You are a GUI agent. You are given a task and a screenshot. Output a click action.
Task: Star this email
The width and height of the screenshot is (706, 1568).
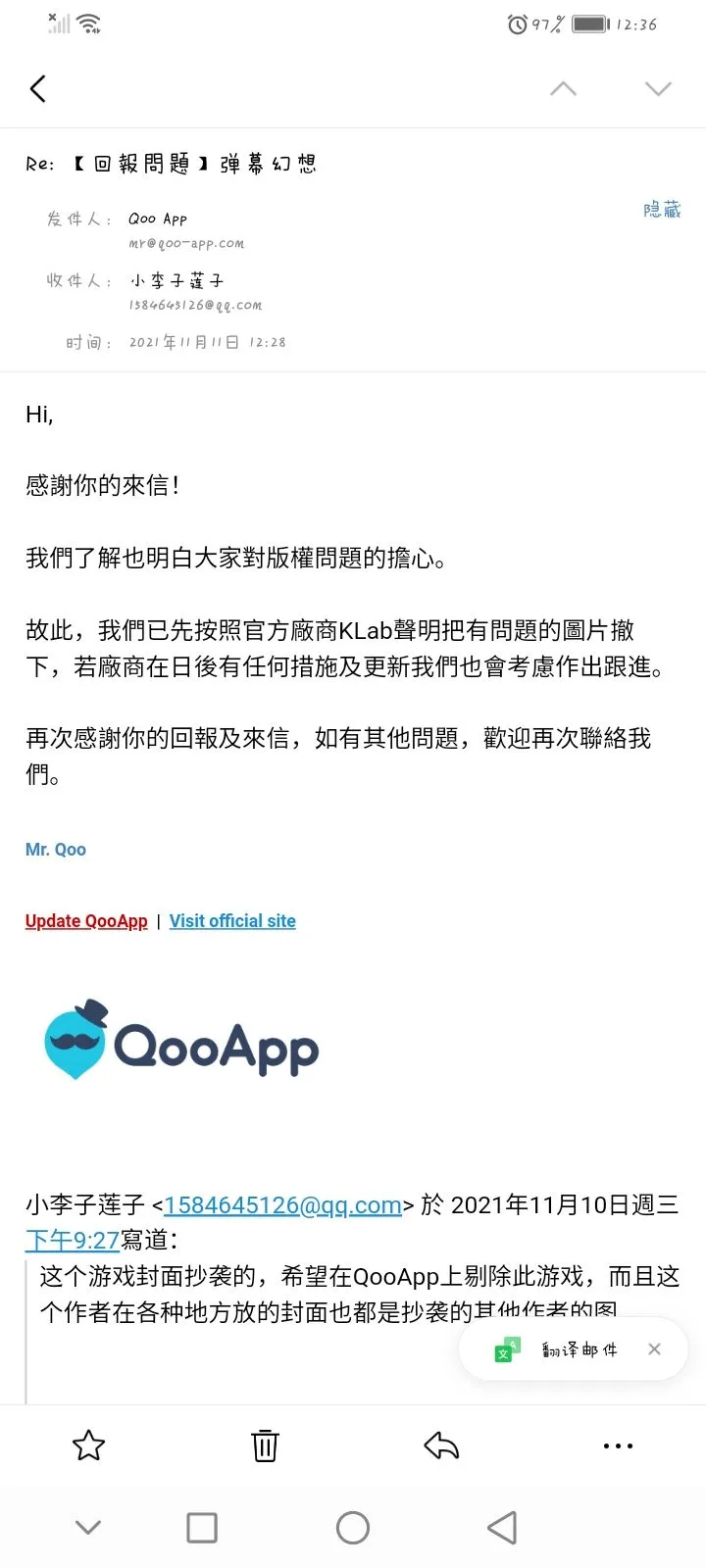pos(88,1445)
